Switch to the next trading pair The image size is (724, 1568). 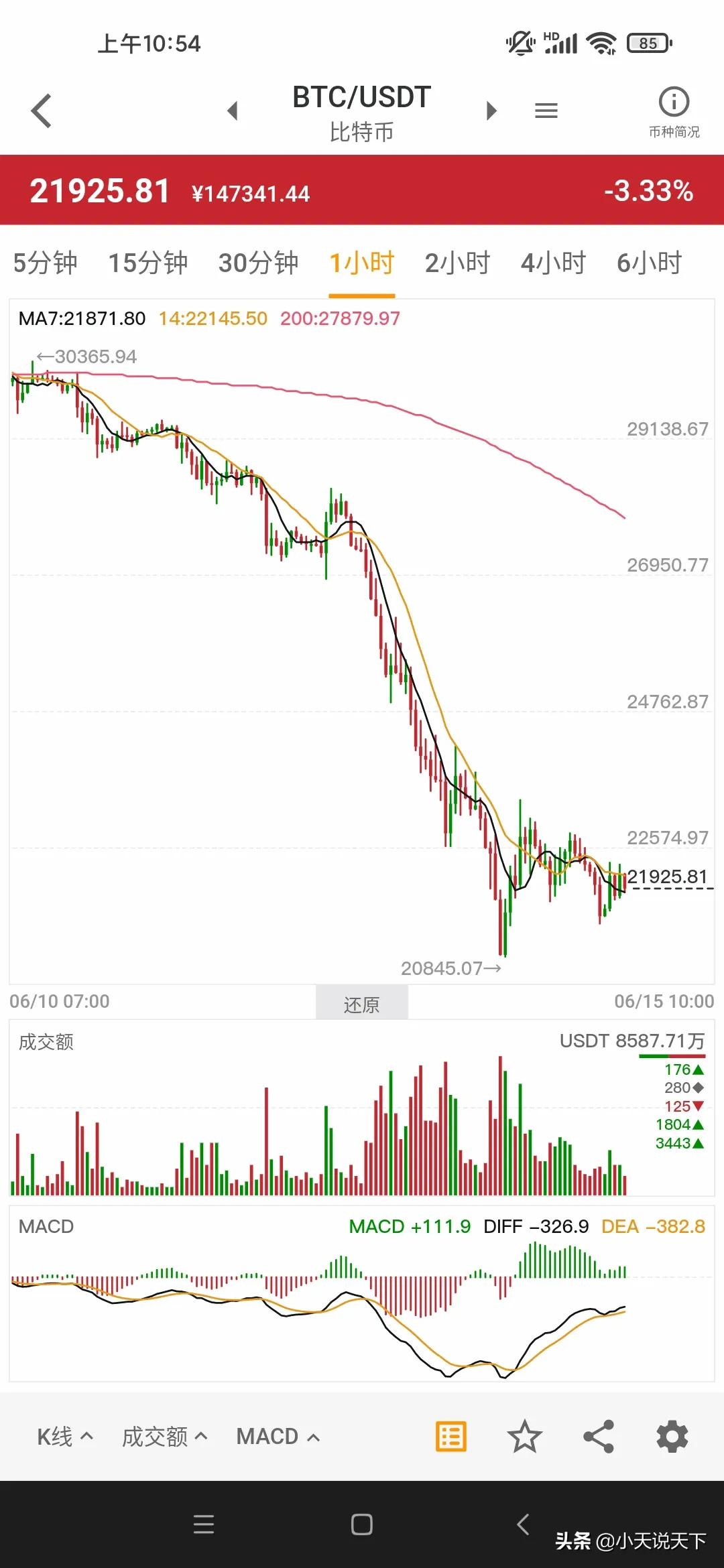point(491,111)
